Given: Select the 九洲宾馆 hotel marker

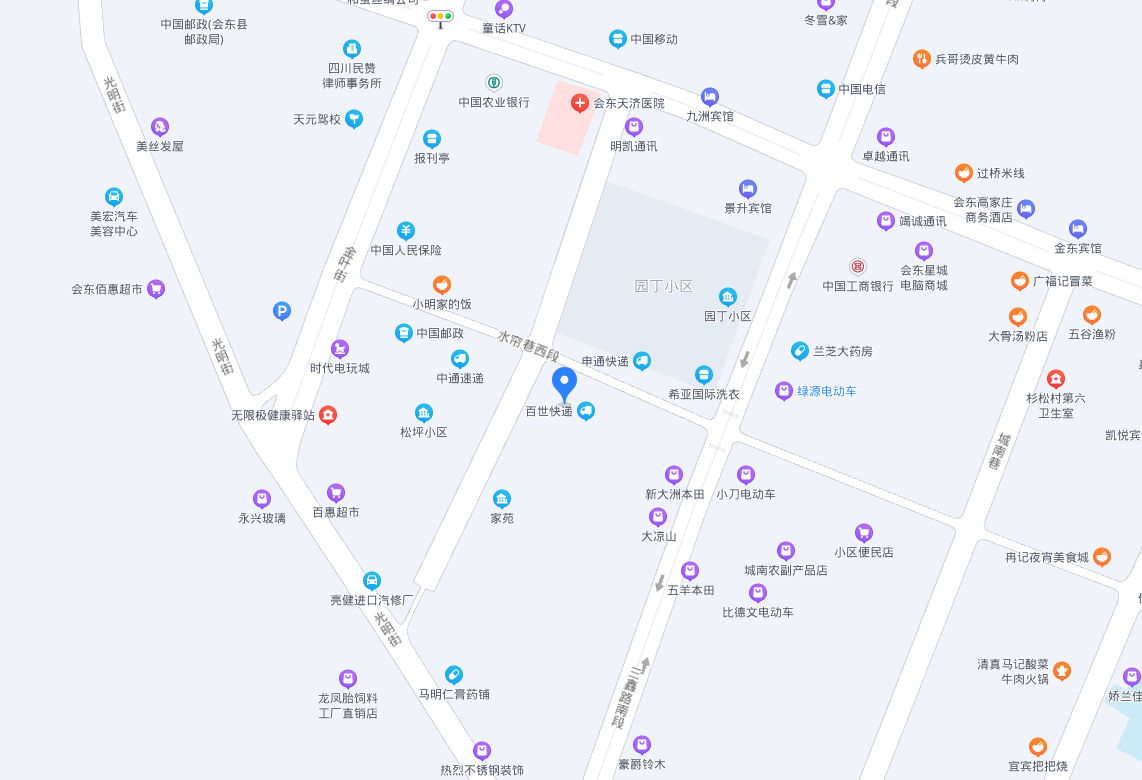Looking at the screenshot, I should click(x=710, y=97).
